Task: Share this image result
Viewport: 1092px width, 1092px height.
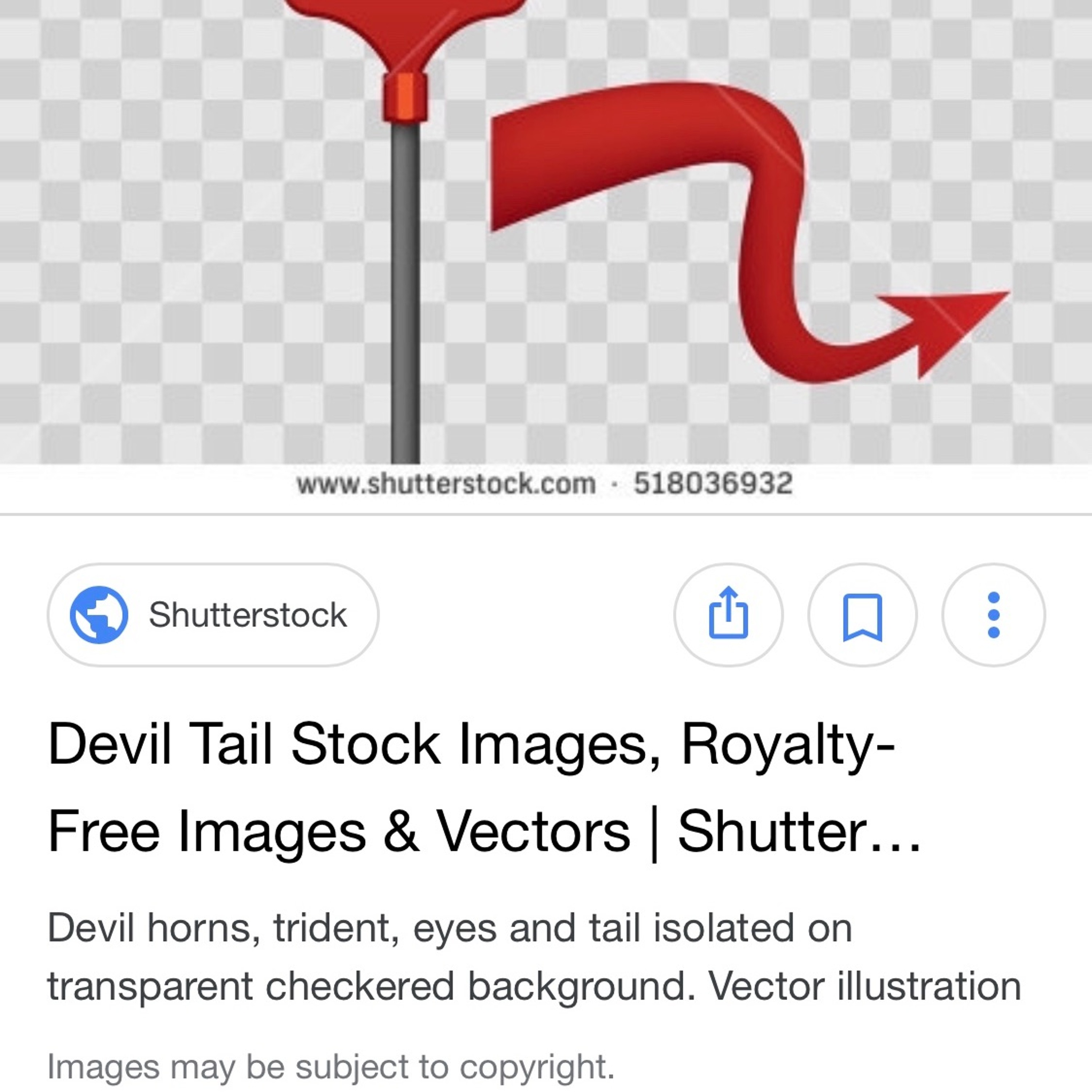Action: (728, 615)
